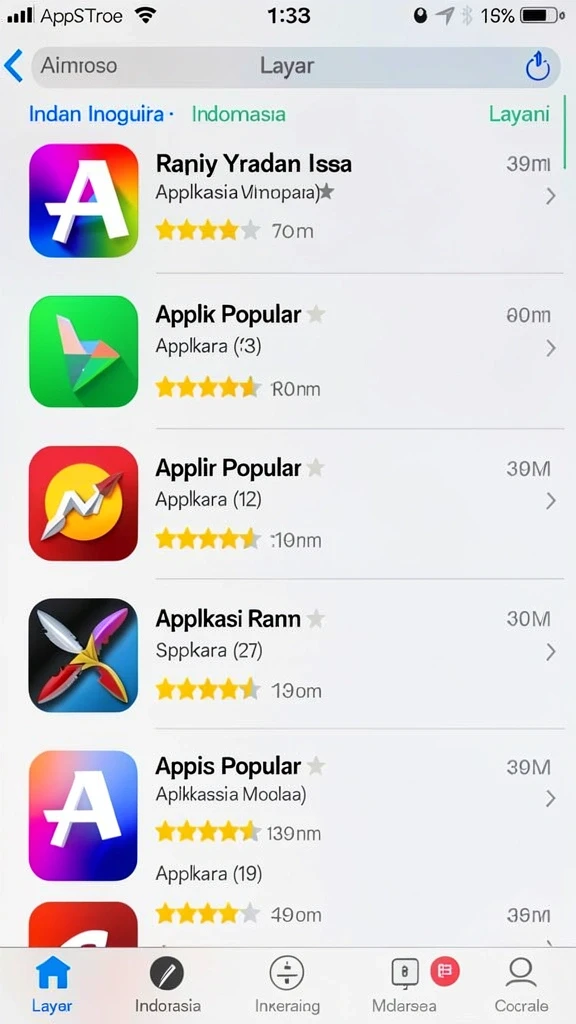Image resolution: width=576 pixels, height=1024 pixels.
Task: Open the Applkasi Rann app listing
Action: pyautogui.click(x=296, y=654)
